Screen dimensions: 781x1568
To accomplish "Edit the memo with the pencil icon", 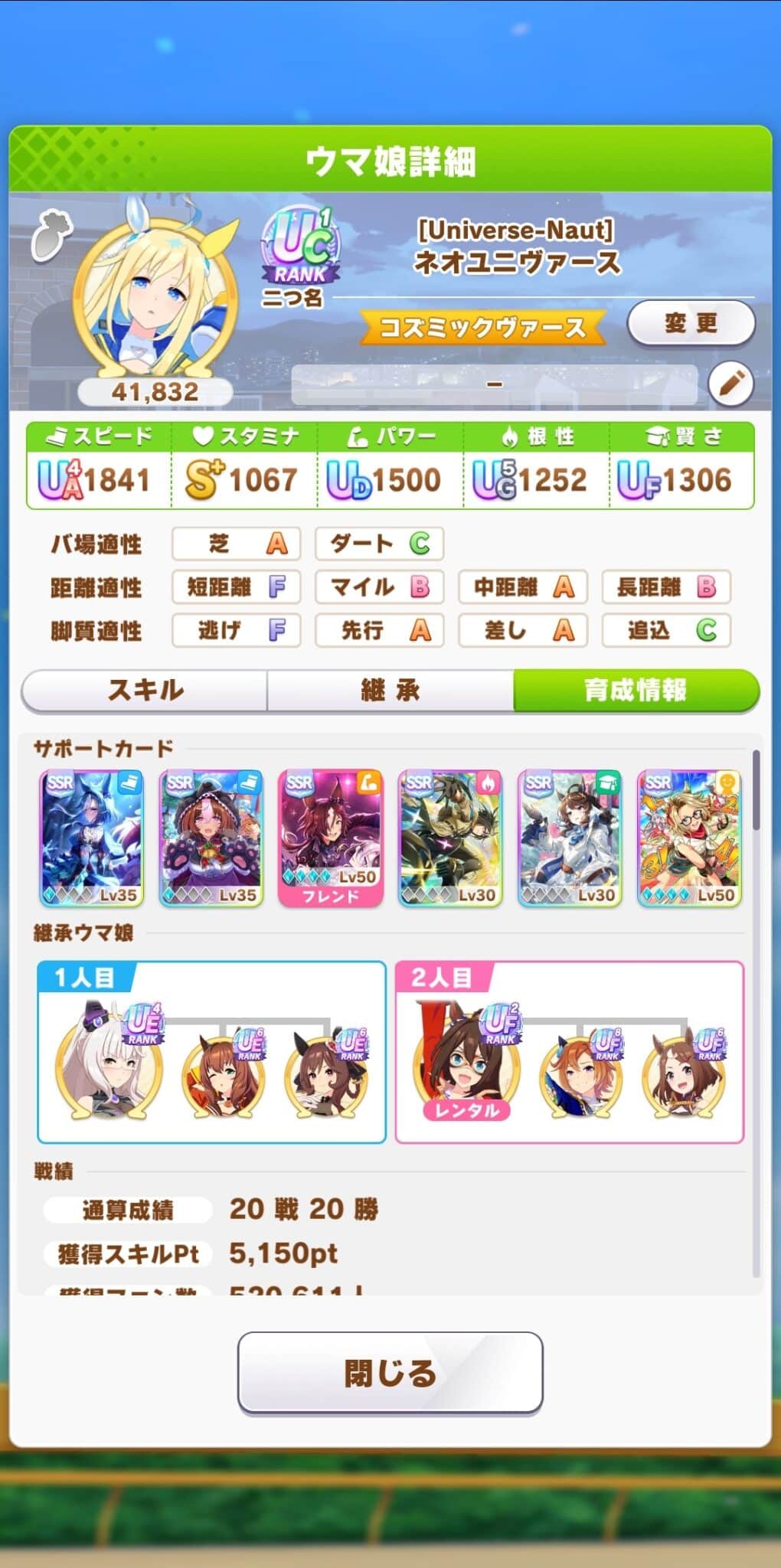I will point(730,384).
